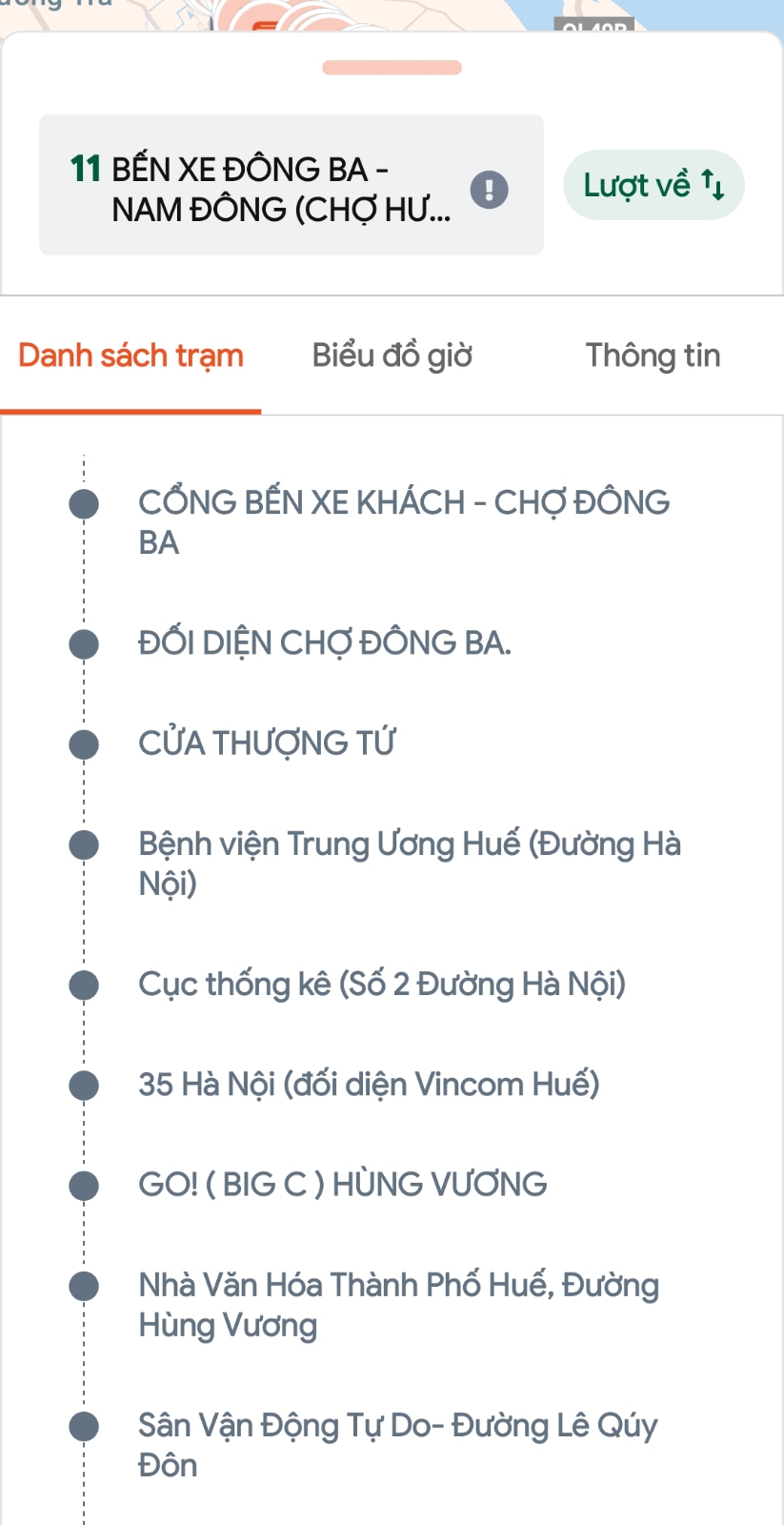The image size is (784, 1525).
Task: Open Bệnh viện Trung Ương Huế stop
Action: tap(410, 863)
